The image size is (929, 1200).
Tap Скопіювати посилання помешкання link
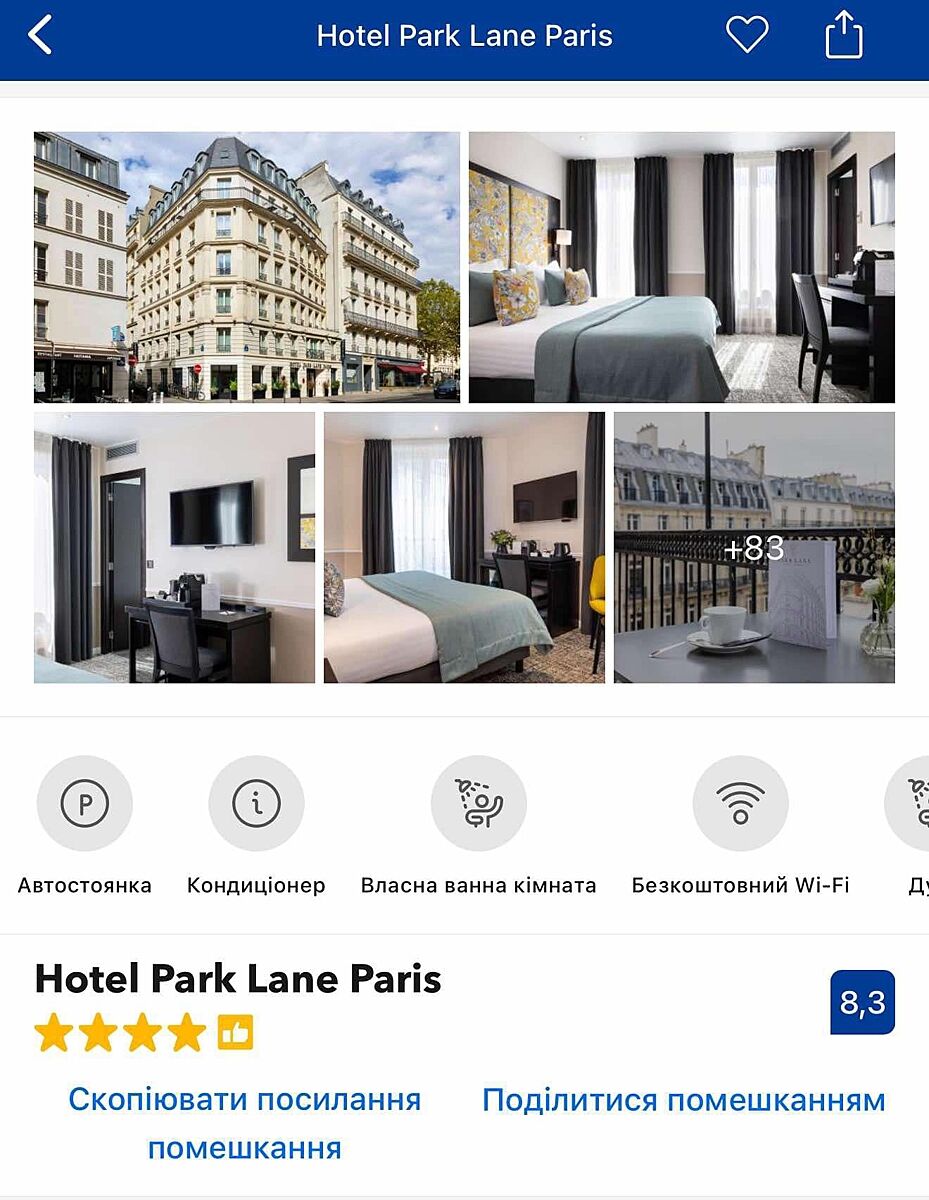[x=245, y=1123]
